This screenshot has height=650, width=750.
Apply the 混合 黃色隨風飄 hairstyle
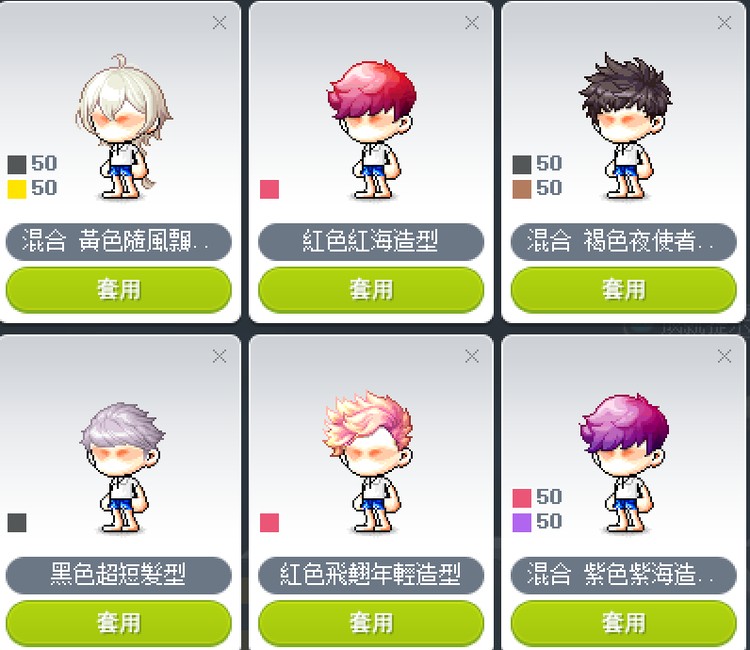tap(119, 290)
